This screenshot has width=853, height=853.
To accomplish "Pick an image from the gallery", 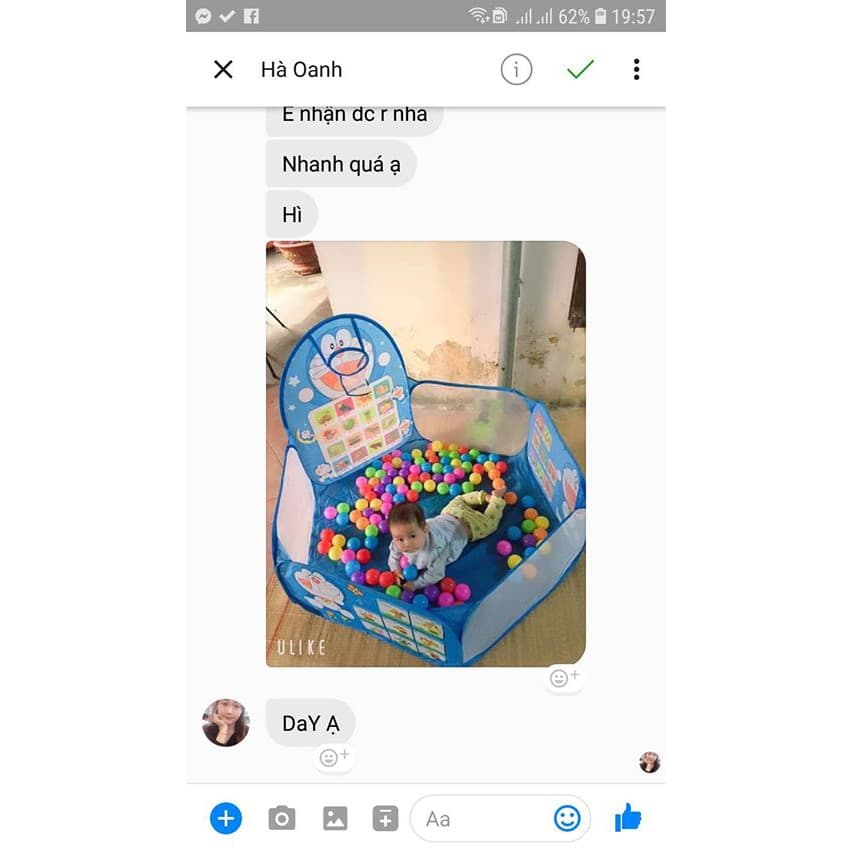I will tap(335, 818).
